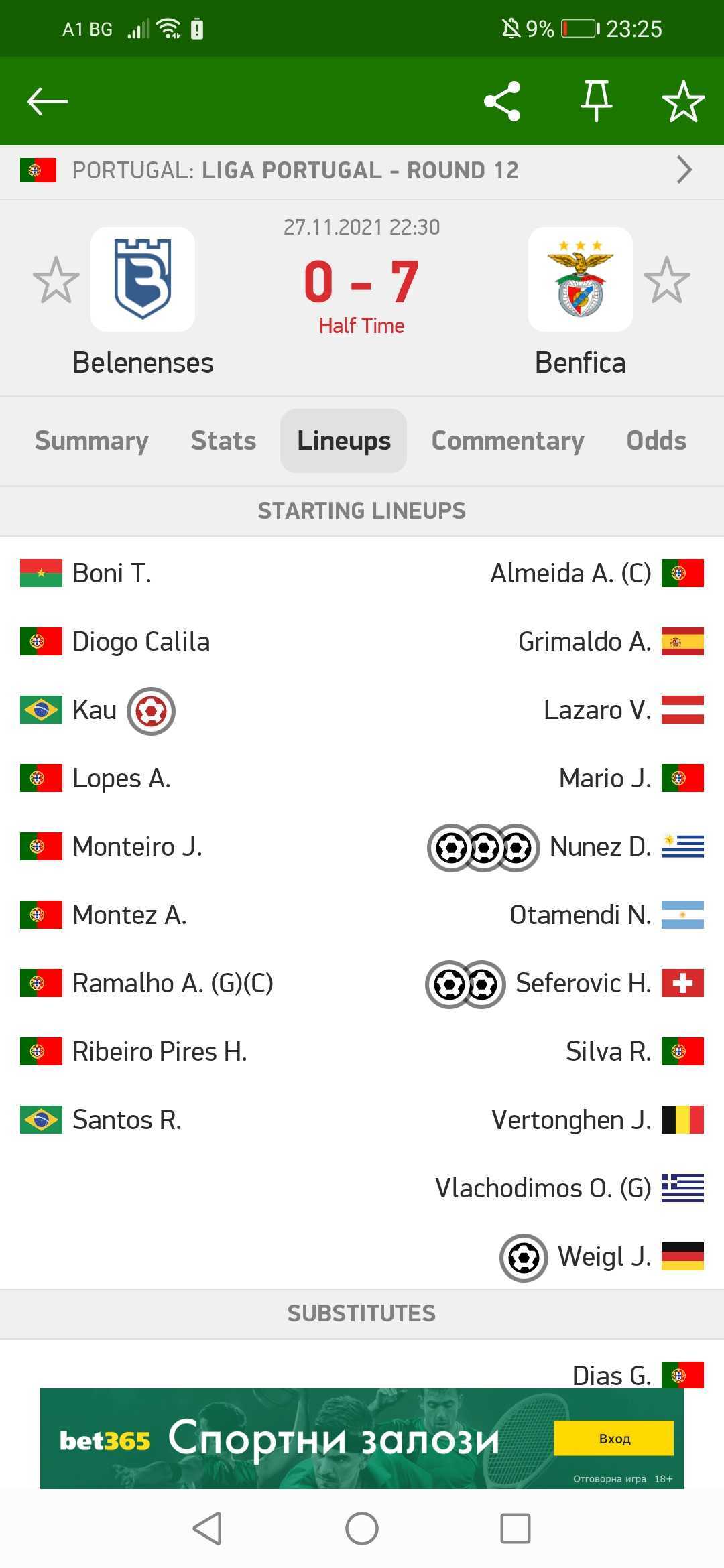The image size is (724, 1568).
Task: Select the Lineups tab
Action: 344,441
